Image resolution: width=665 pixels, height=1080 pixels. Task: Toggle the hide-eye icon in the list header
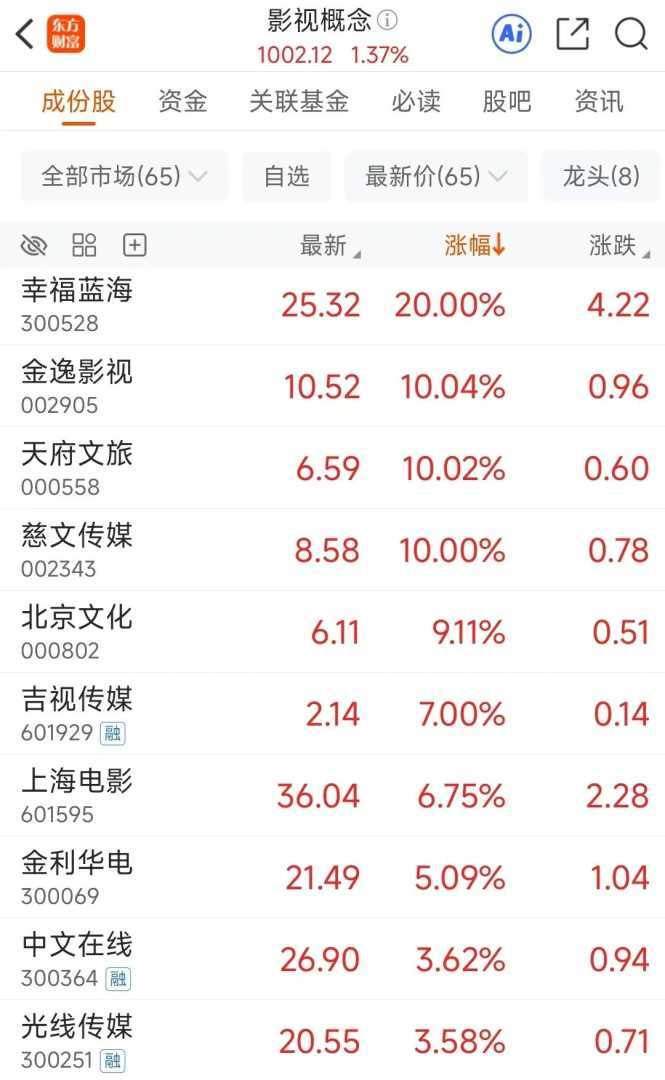34,245
